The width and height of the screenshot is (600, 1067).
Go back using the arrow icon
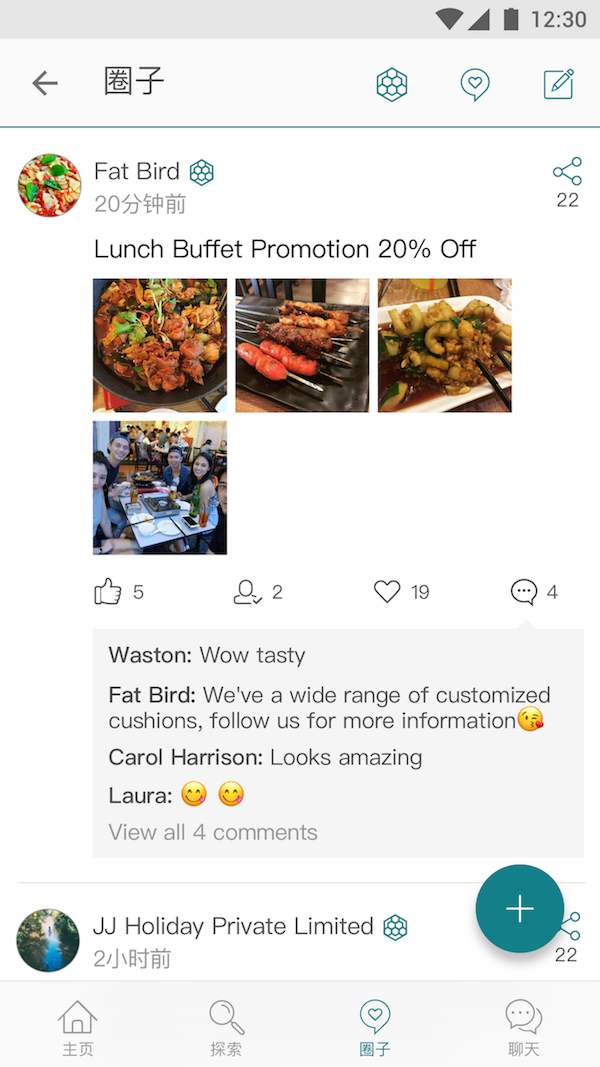tap(45, 83)
